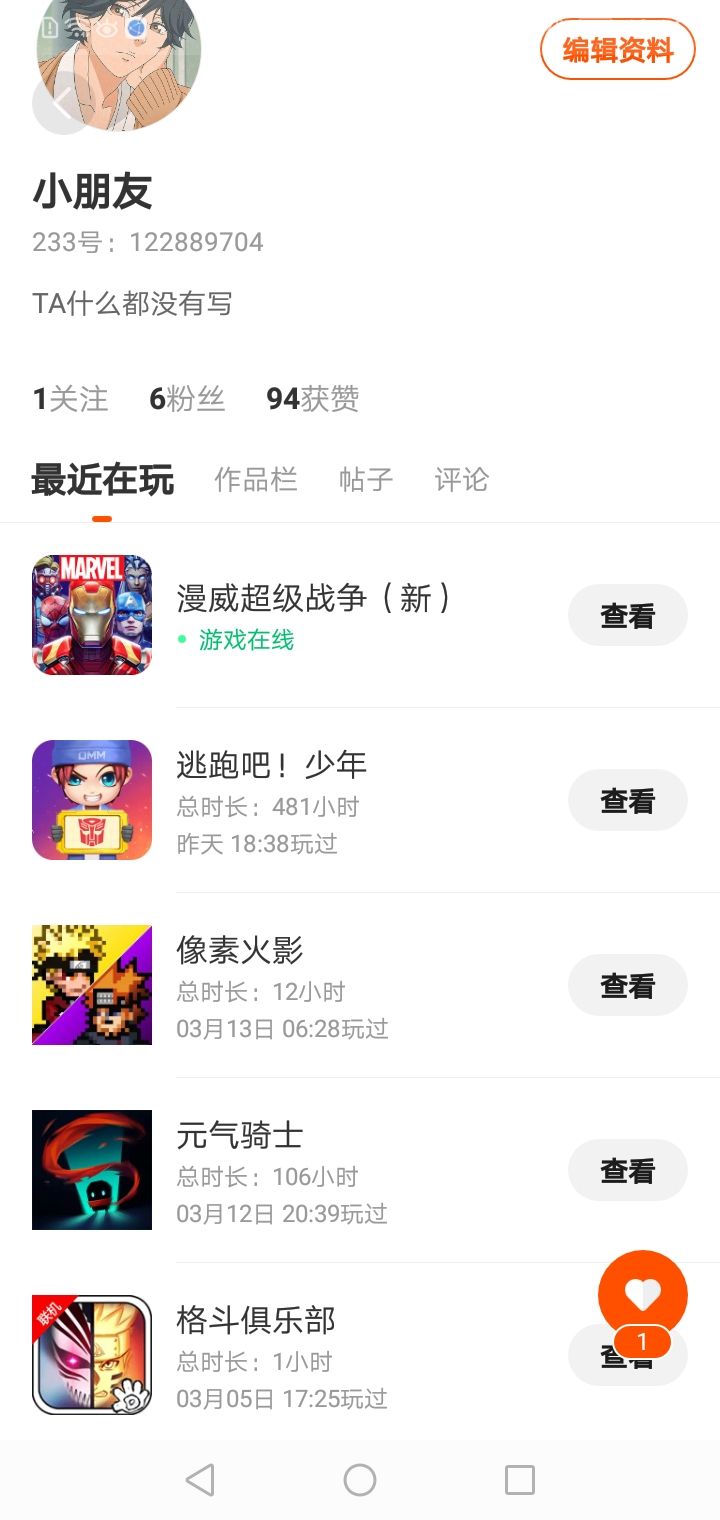This screenshot has width=720, height=1520.
Task: View the 像素火影 game via 查看
Action: [x=627, y=986]
